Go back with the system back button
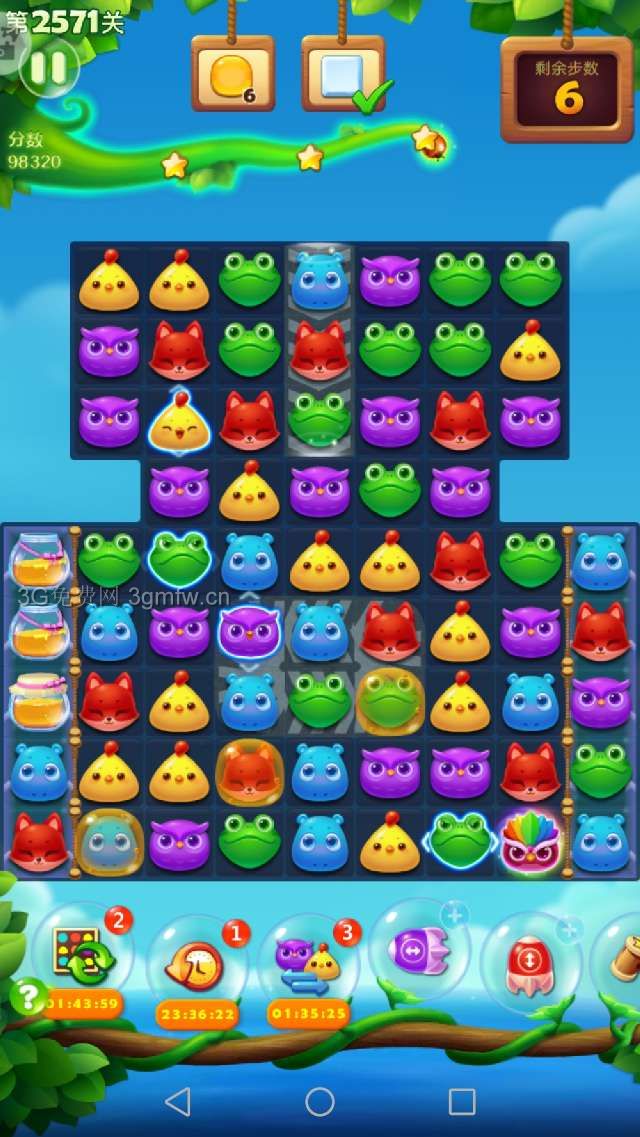640x1137 pixels. tap(177, 1101)
